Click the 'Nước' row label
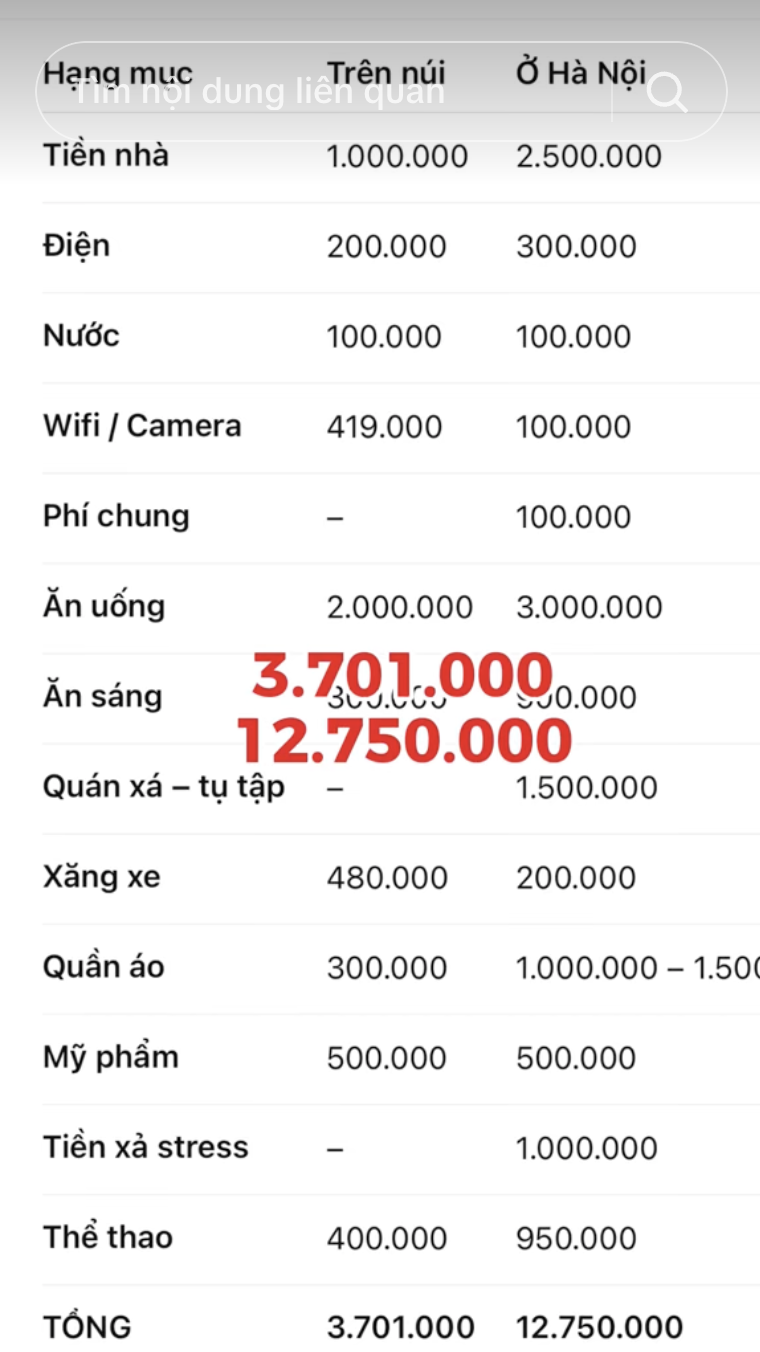 click(x=81, y=335)
